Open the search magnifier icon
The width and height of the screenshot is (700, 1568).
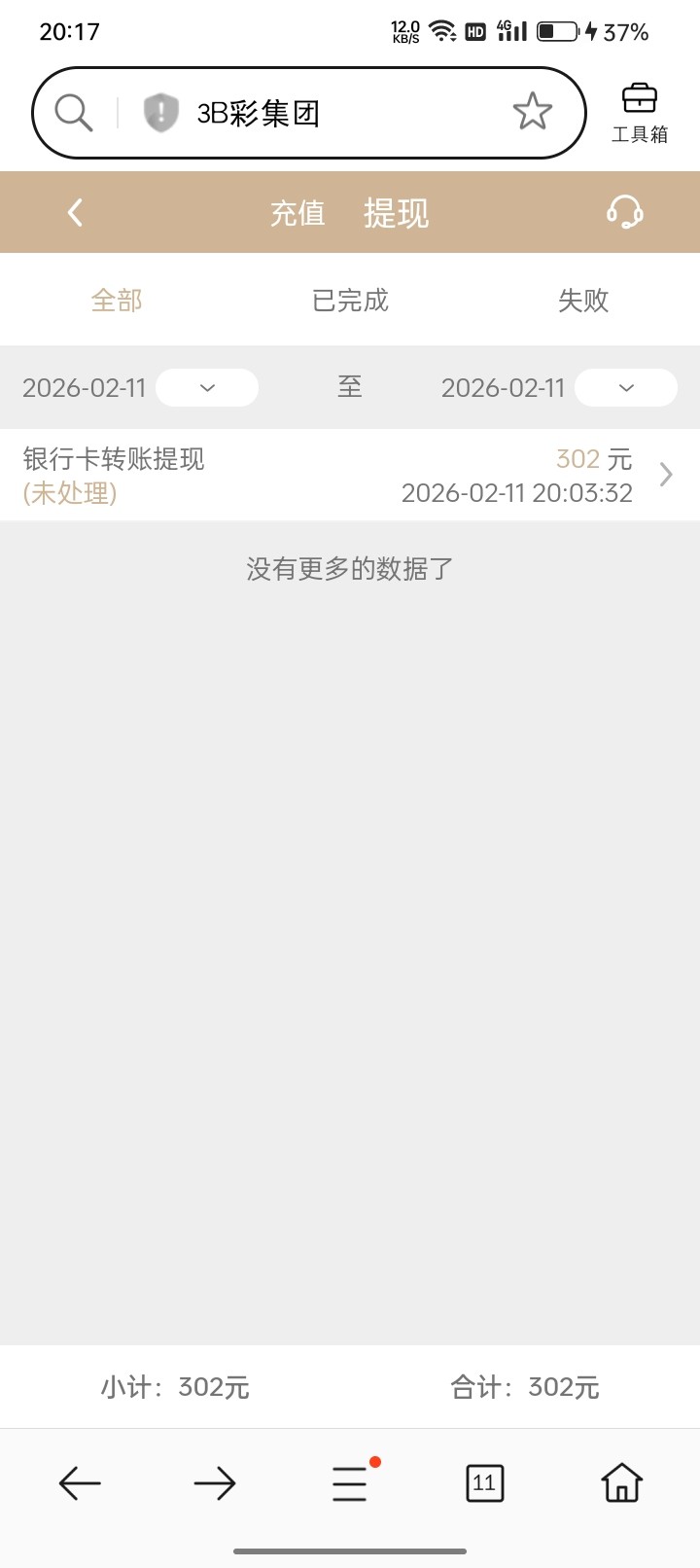pos(72,110)
